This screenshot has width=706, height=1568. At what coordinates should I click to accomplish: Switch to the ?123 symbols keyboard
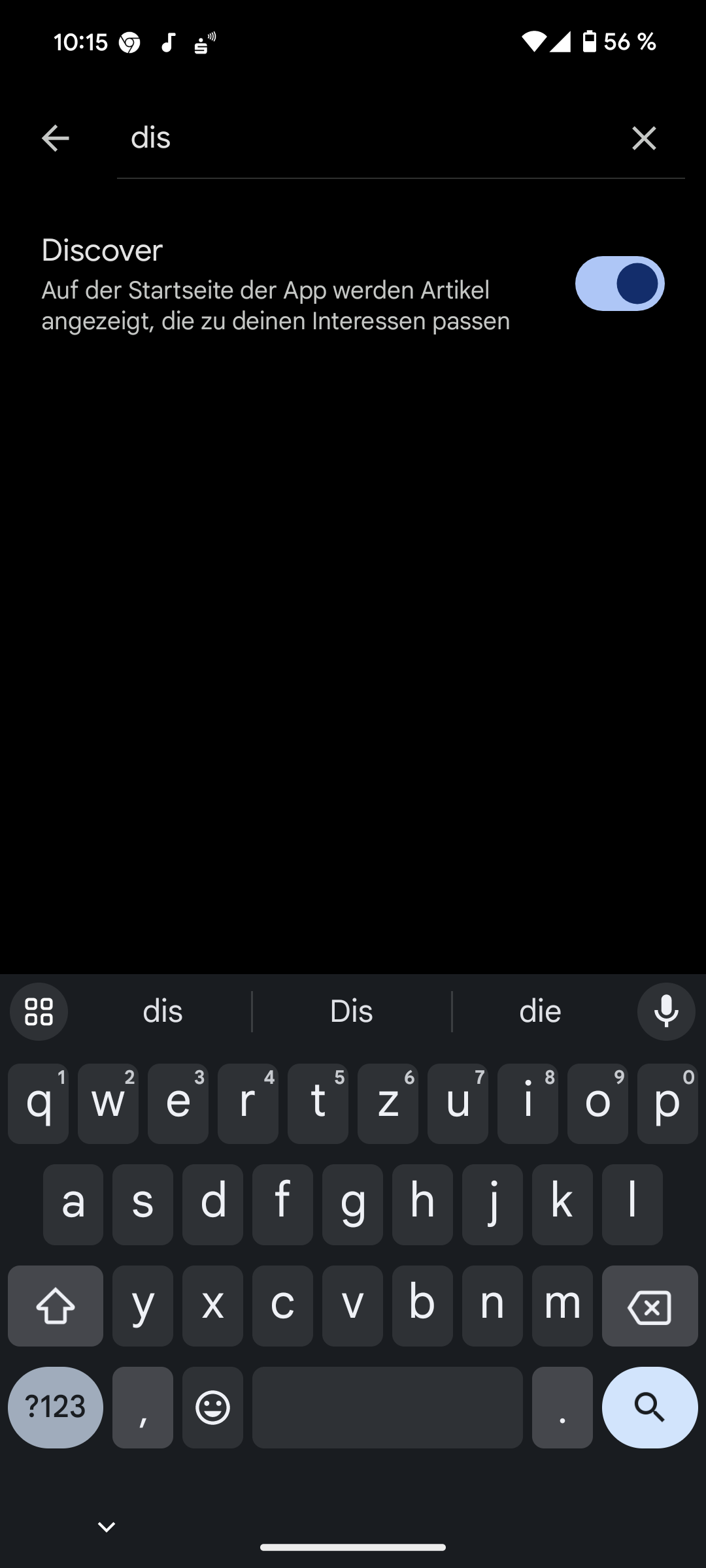56,1407
